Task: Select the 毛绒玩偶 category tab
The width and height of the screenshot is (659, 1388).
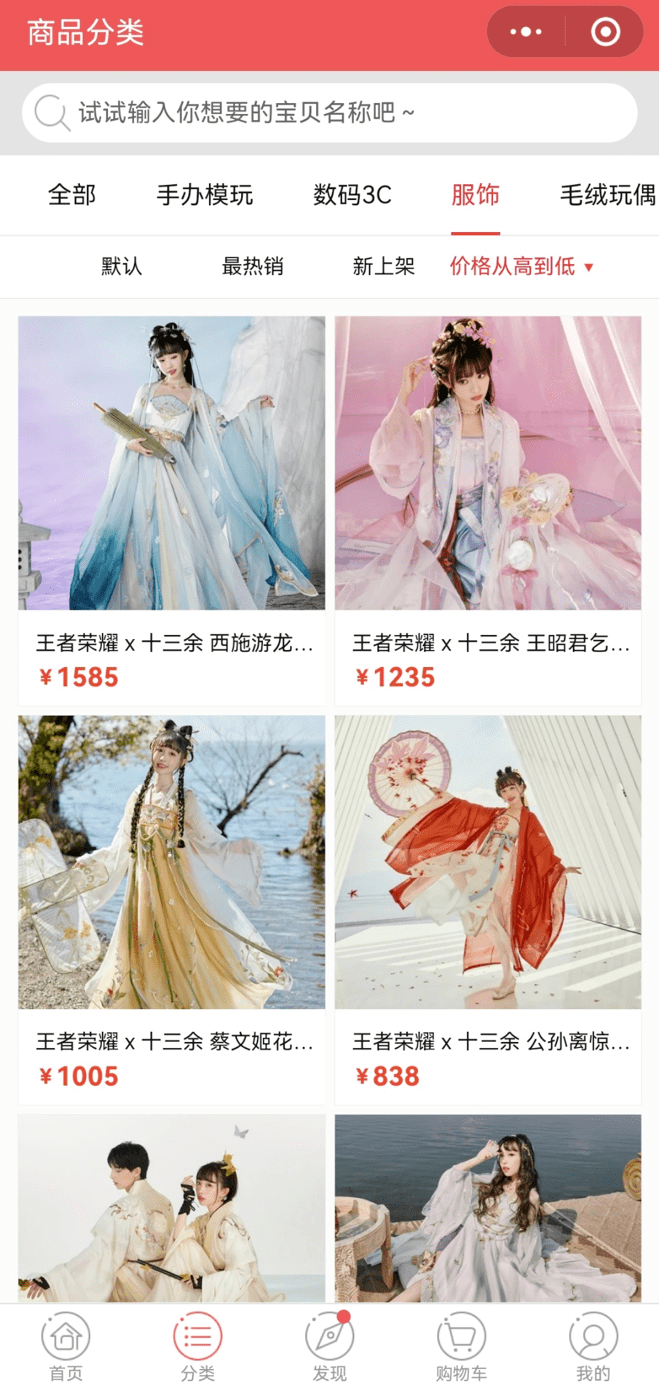Action: (608, 195)
